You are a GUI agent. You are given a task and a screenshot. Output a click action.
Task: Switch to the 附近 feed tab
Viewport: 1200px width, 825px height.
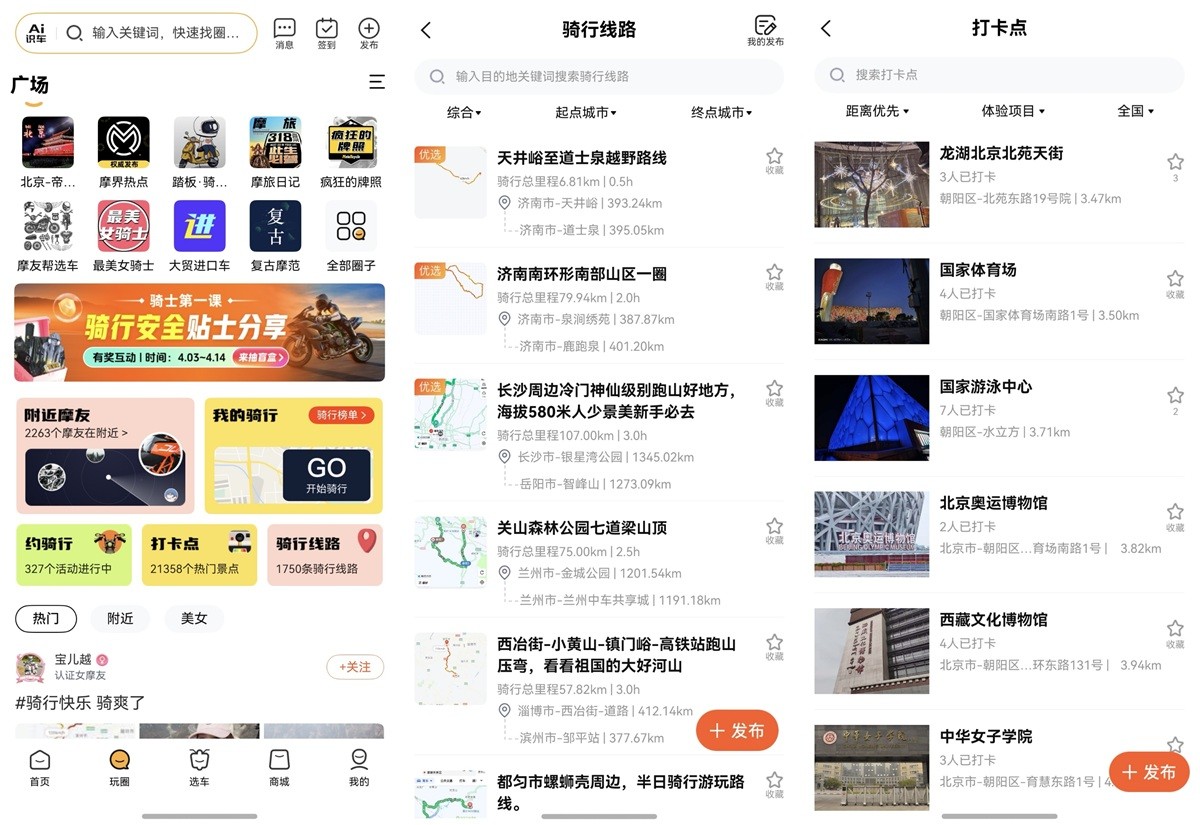coord(120,618)
